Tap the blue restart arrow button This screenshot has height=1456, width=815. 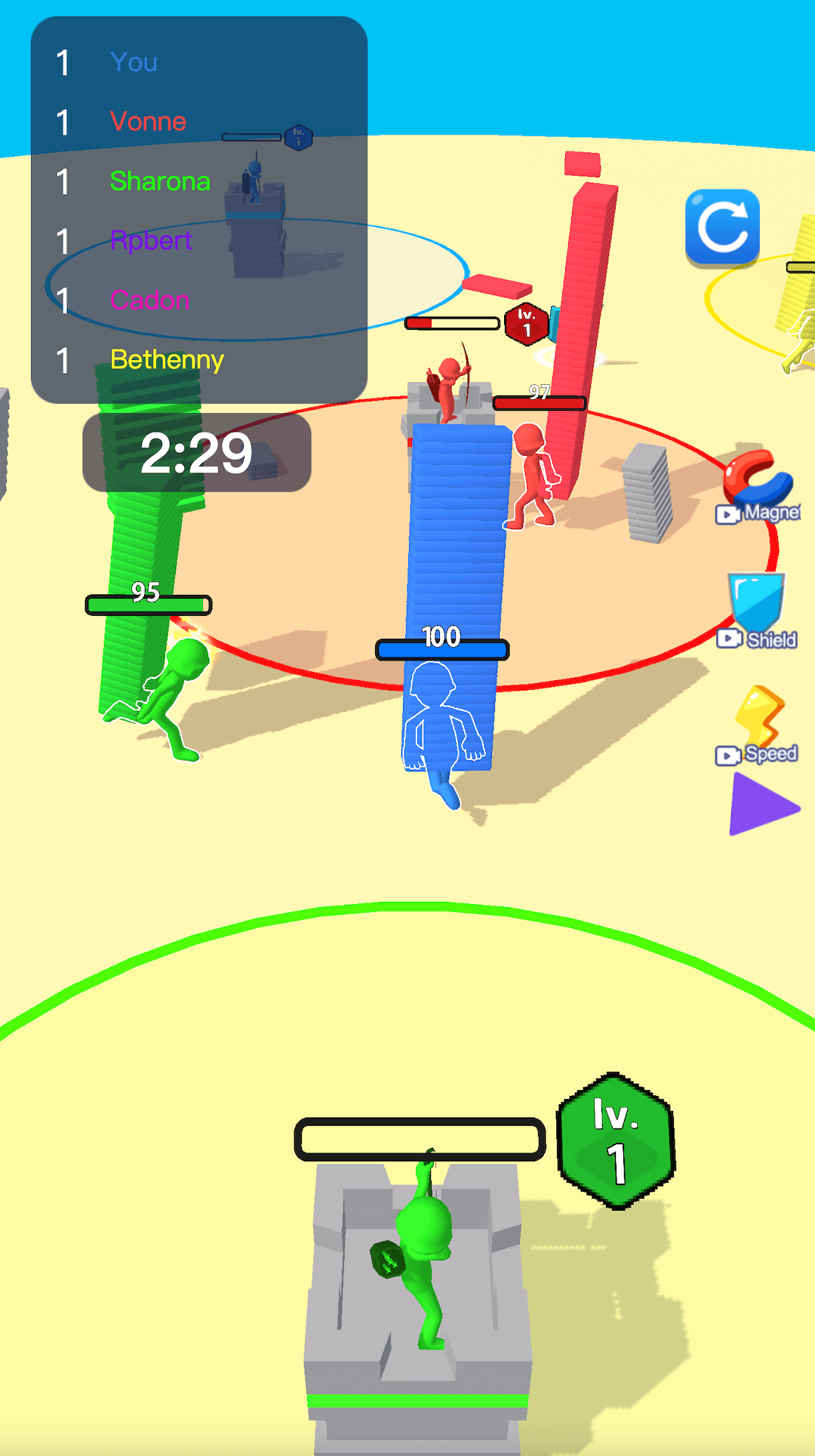[x=722, y=227]
